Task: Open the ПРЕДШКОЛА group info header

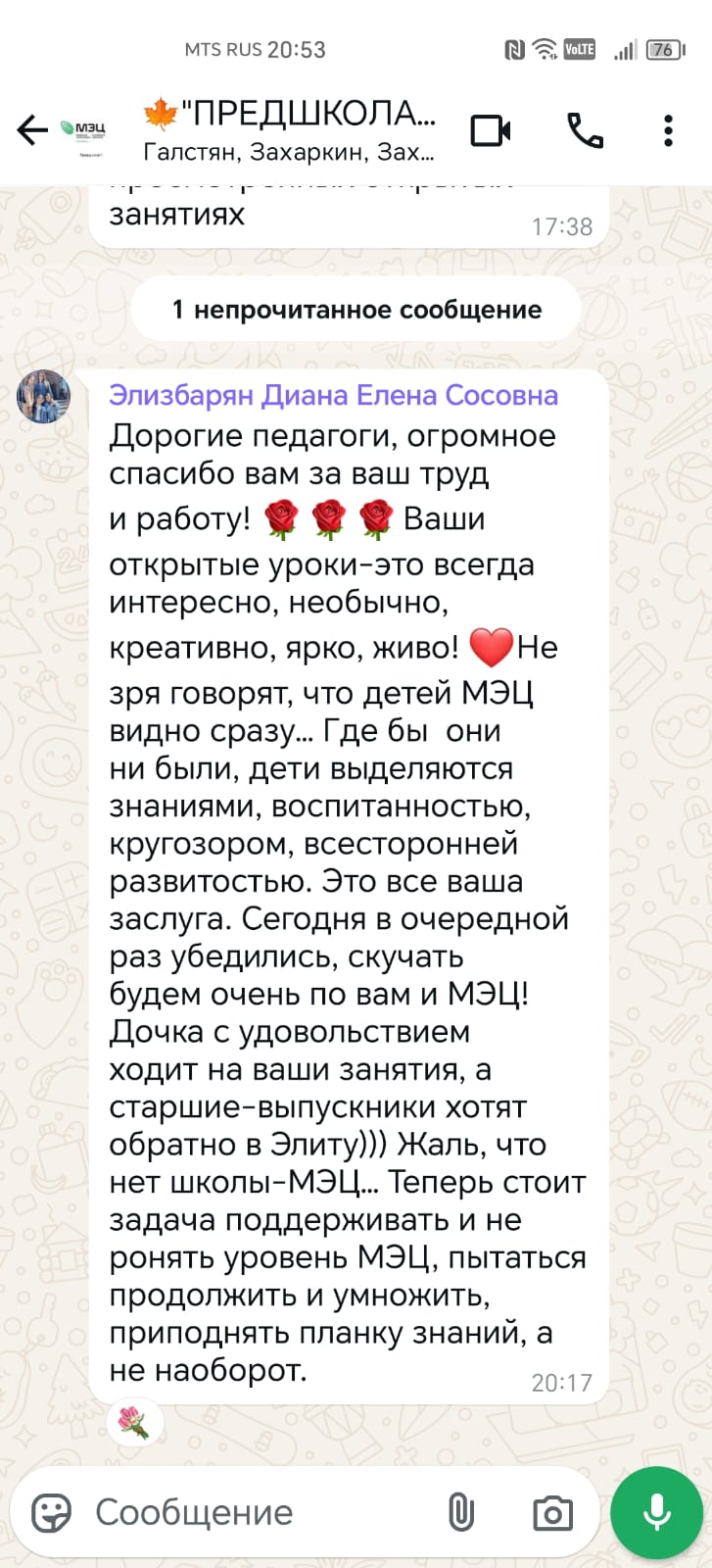Action: [289, 130]
